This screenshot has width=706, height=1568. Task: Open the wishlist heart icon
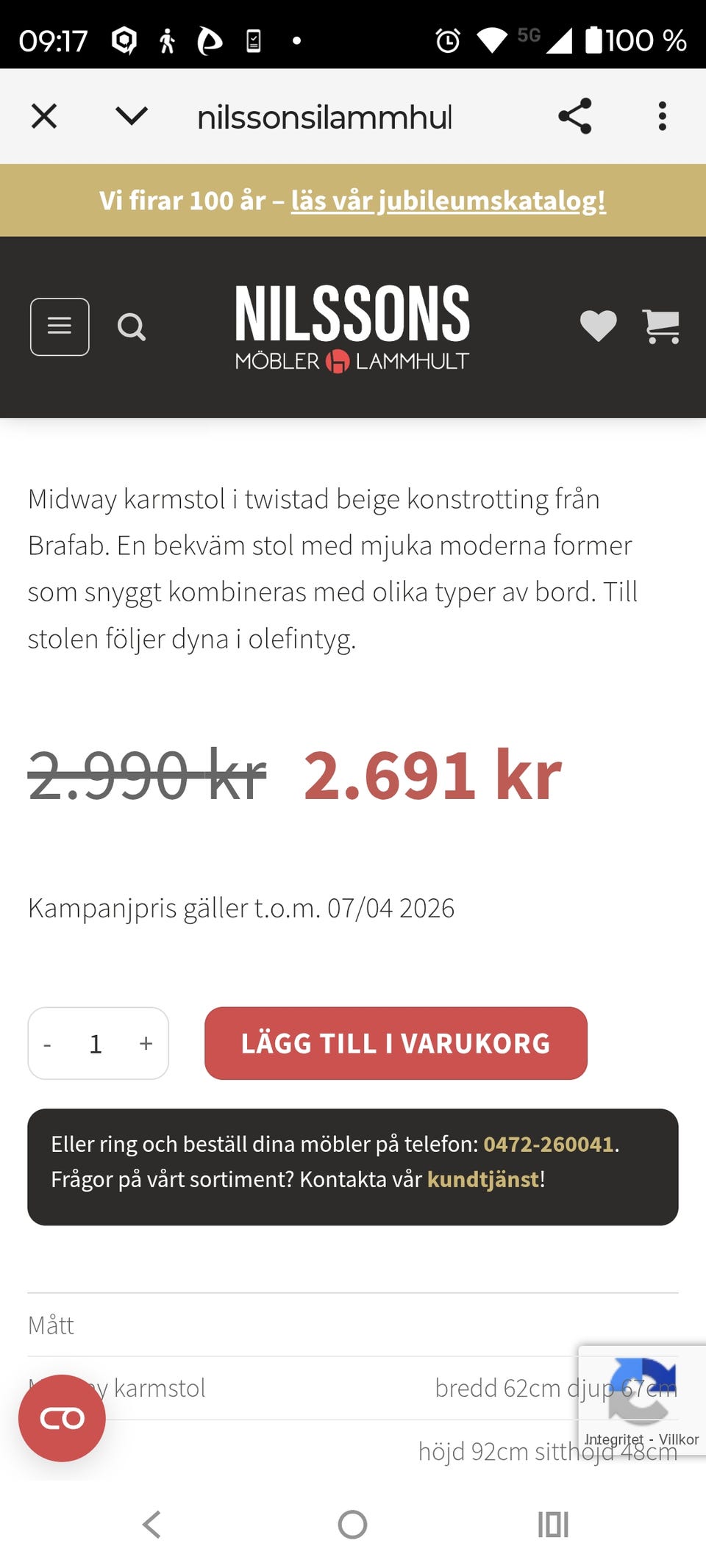click(x=597, y=326)
